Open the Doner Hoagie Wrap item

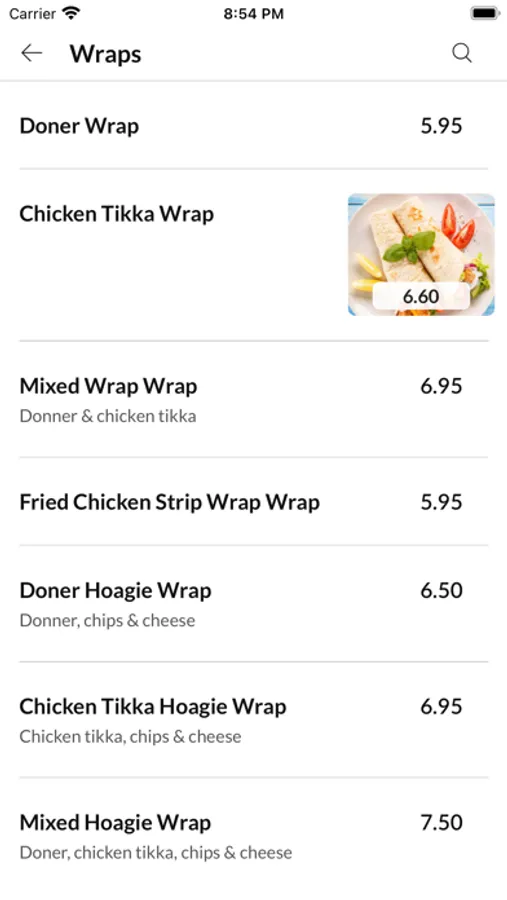(x=254, y=604)
